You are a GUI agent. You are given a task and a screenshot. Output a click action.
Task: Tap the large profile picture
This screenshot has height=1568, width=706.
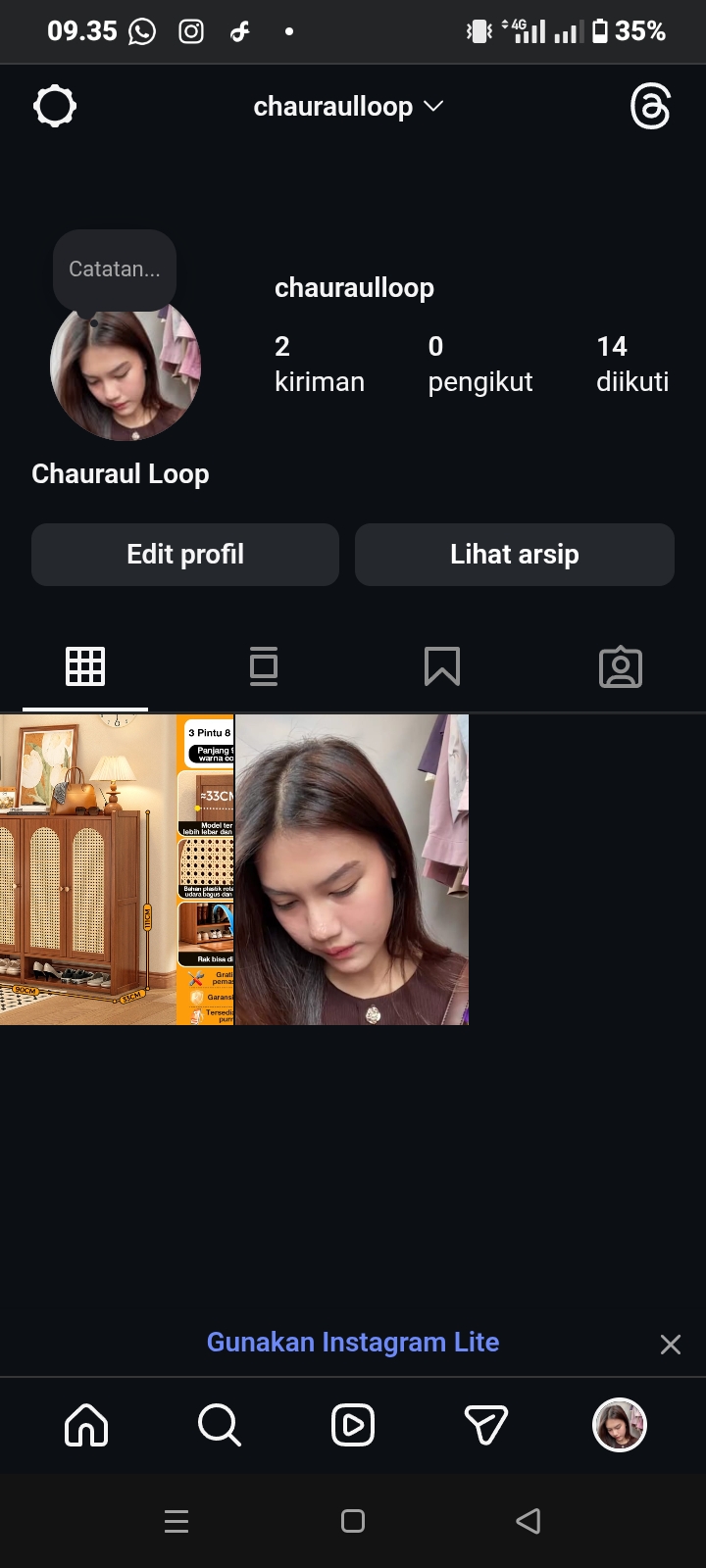[x=126, y=370]
